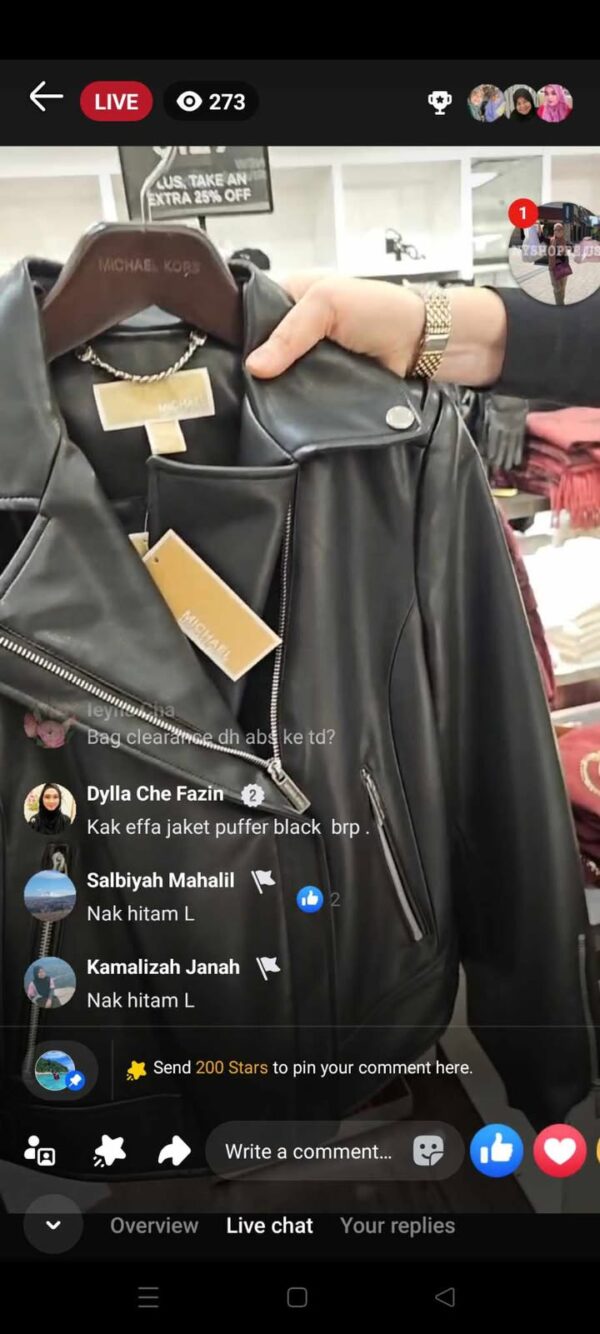Switch to the Your replies tab
The height and width of the screenshot is (1334, 600).
[397, 1225]
